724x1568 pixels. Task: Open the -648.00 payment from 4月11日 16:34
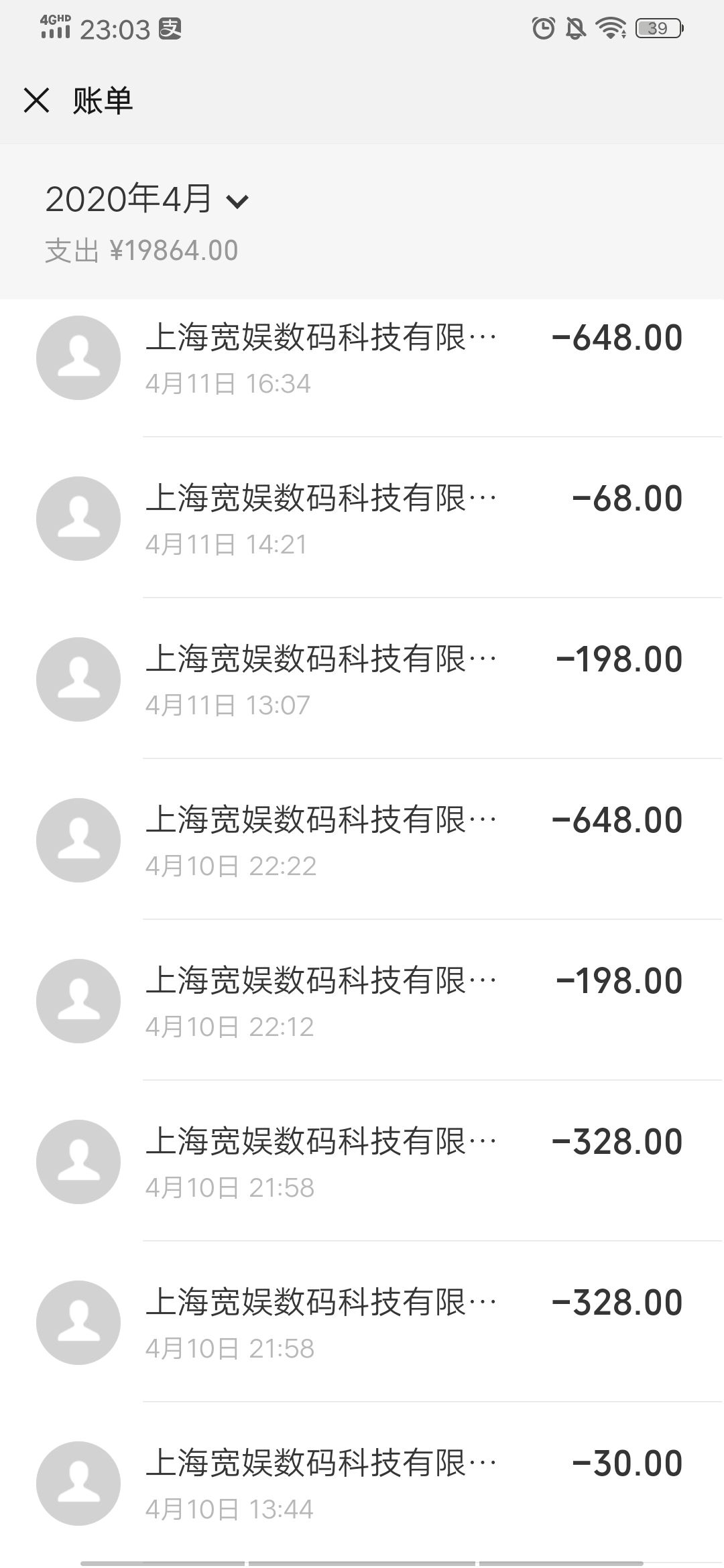[x=362, y=358]
